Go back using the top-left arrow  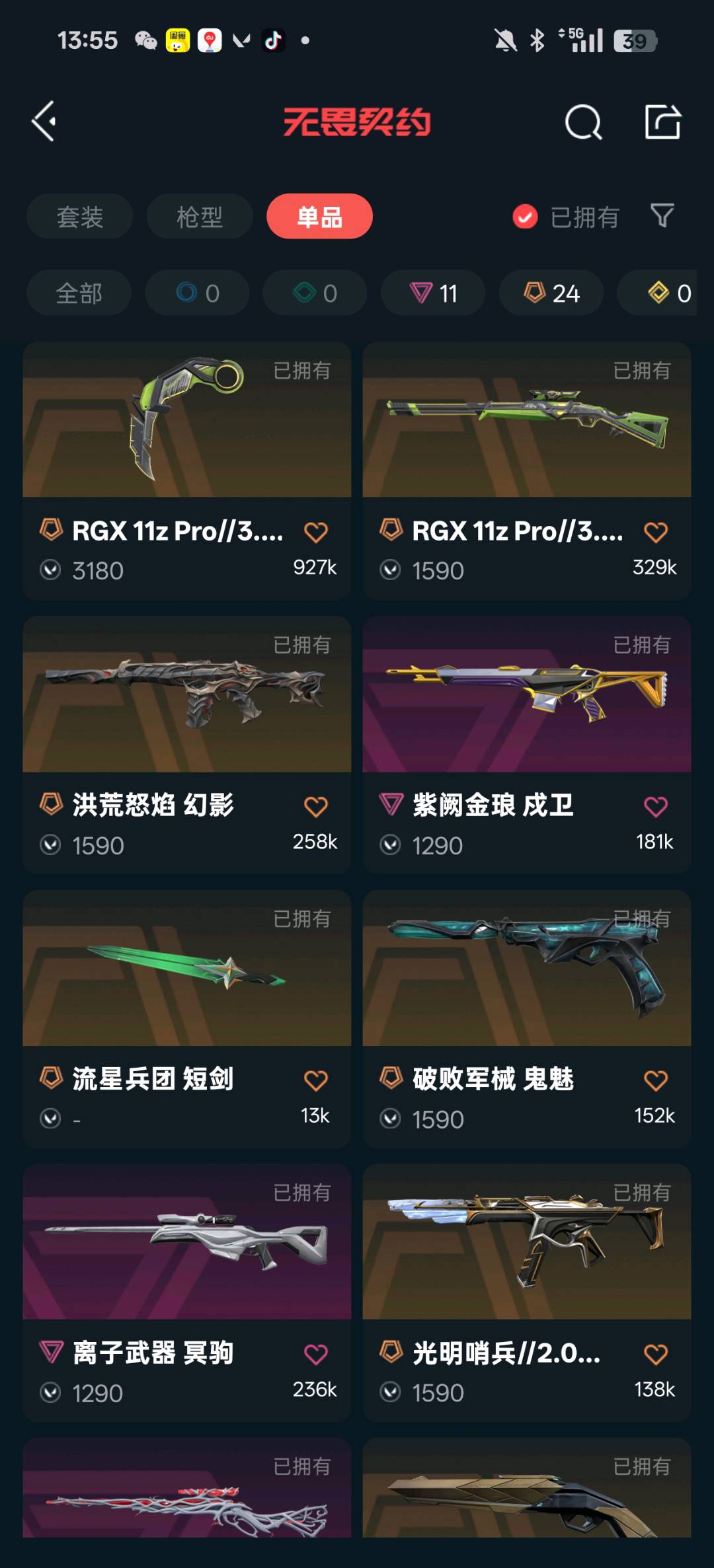click(44, 122)
